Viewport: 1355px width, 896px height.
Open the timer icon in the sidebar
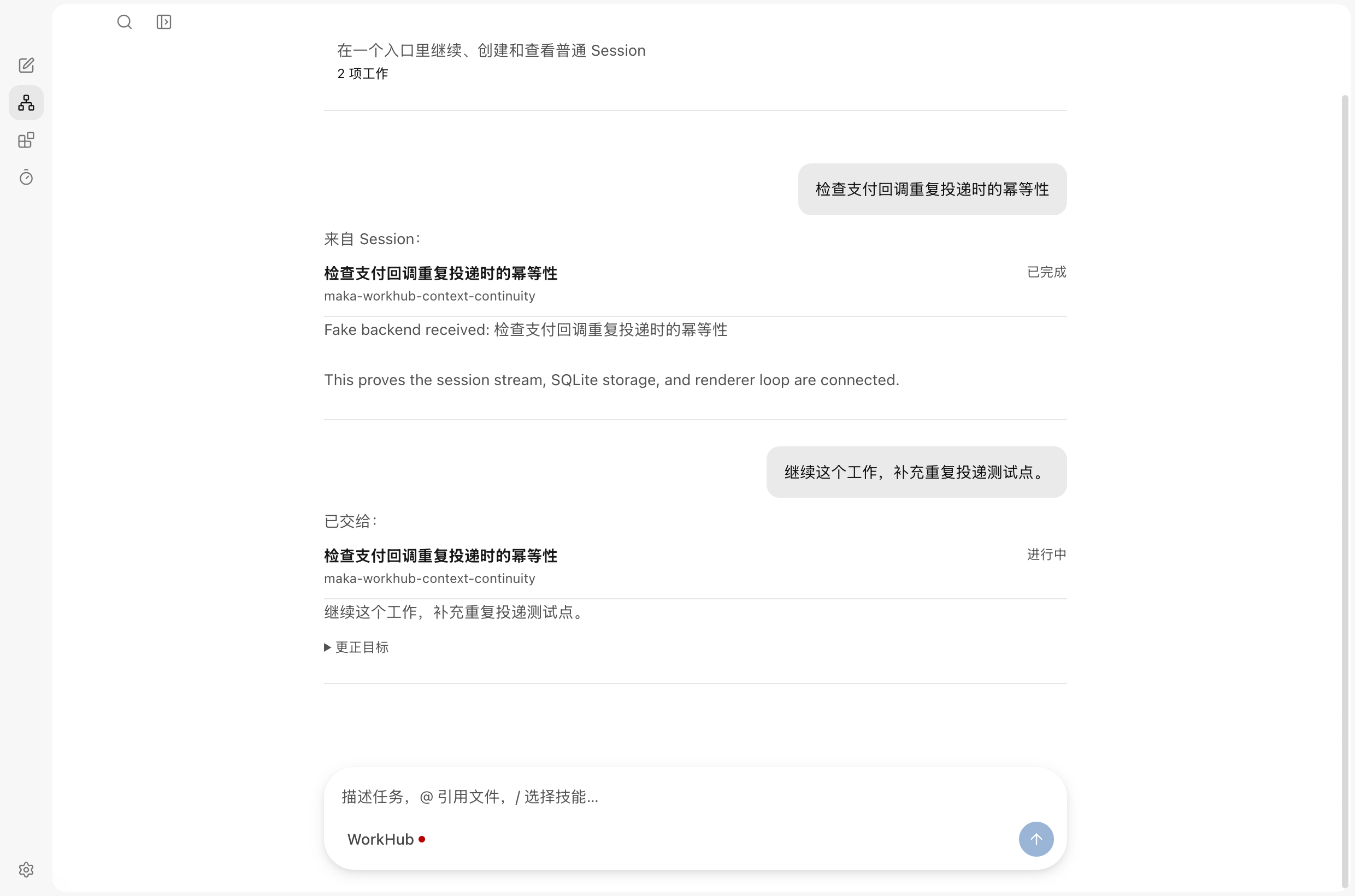26,178
